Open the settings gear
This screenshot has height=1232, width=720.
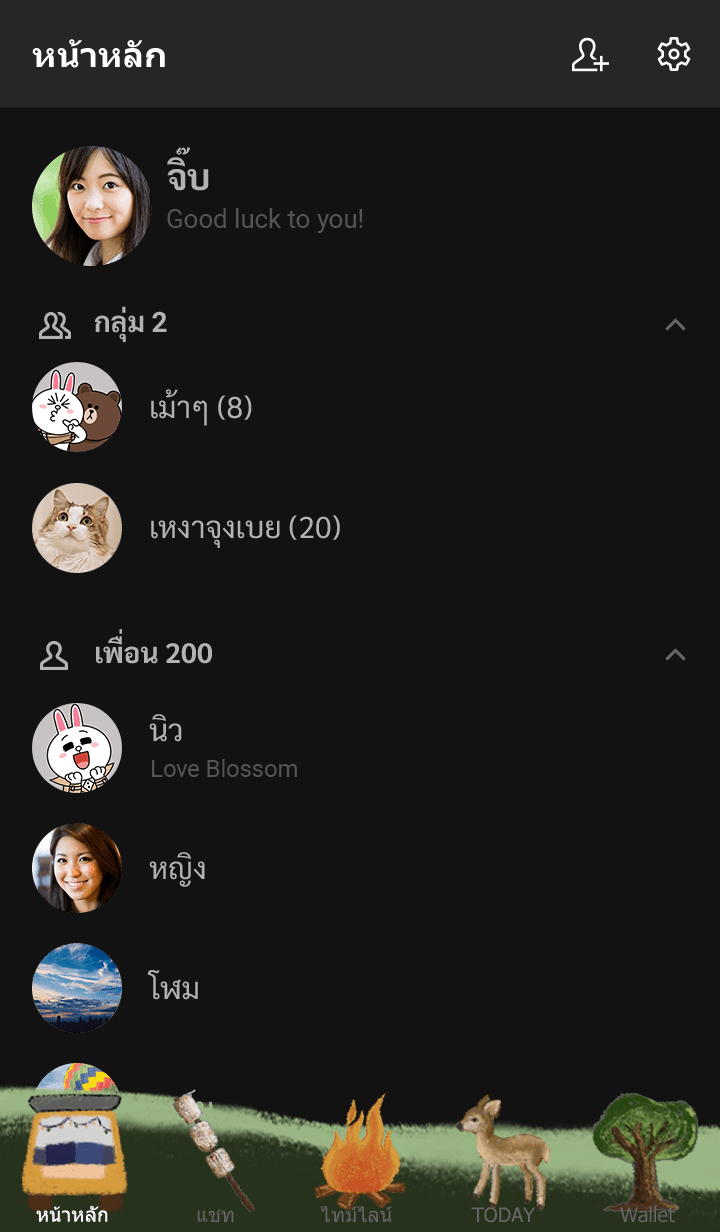(x=674, y=55)
